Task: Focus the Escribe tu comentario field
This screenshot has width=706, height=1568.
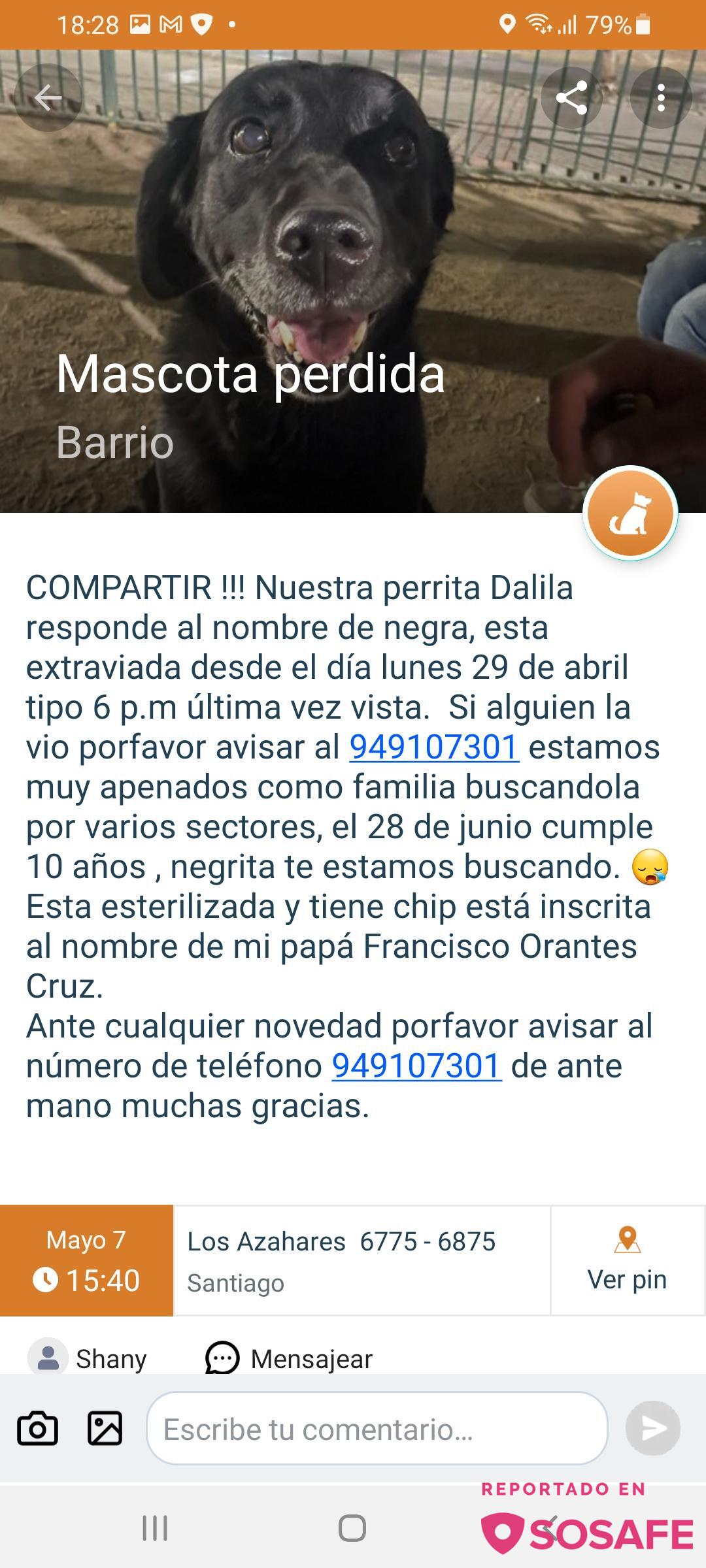Action: point(377,1429)
